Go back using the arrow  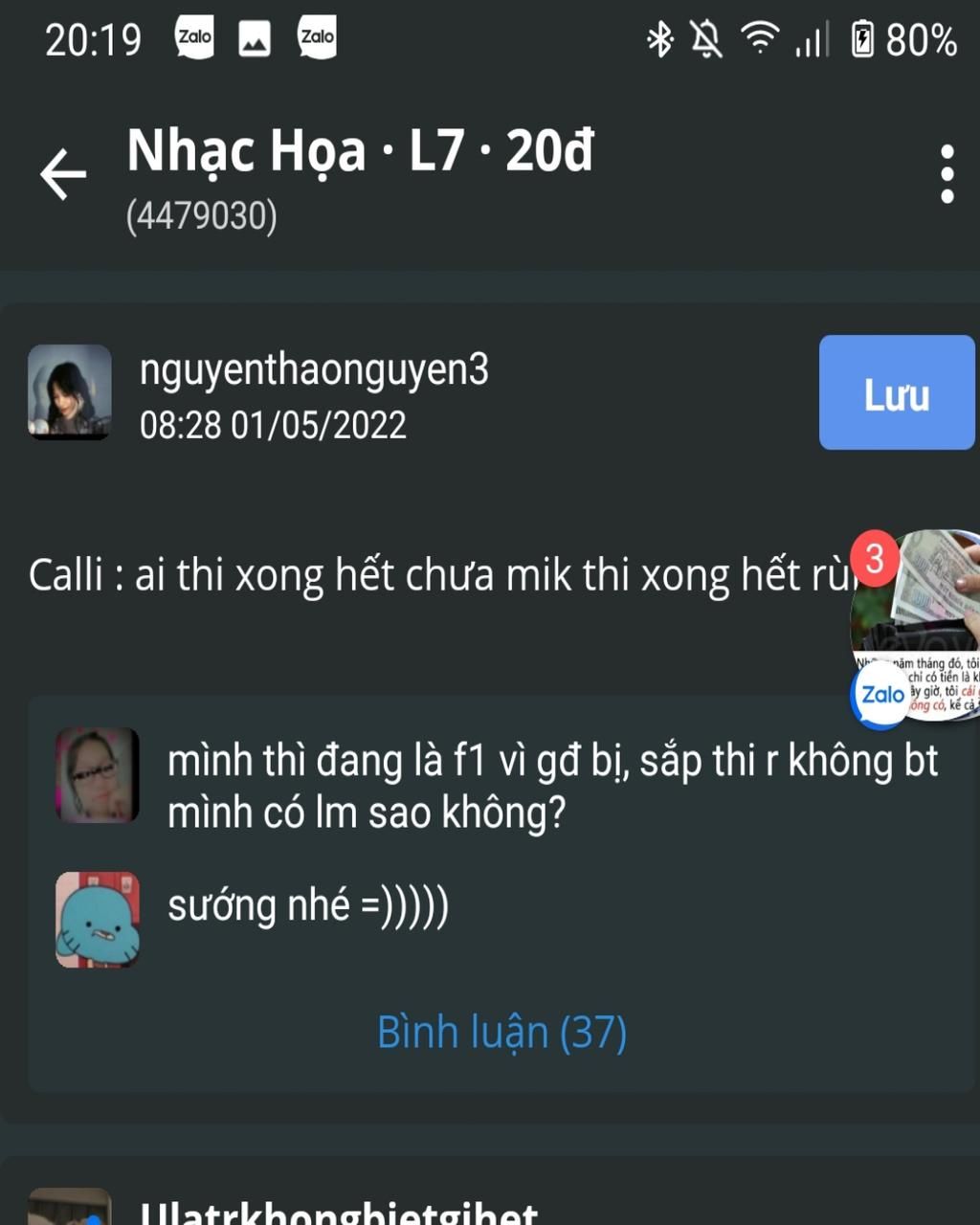(x=63, y=173)
